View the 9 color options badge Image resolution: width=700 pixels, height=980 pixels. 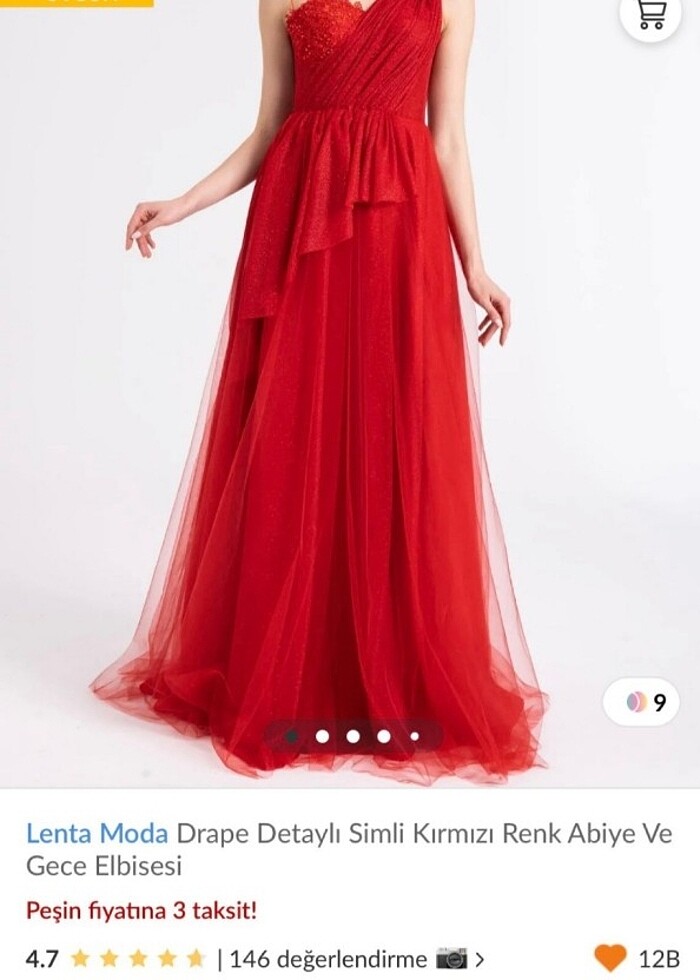tap(646, 702)
